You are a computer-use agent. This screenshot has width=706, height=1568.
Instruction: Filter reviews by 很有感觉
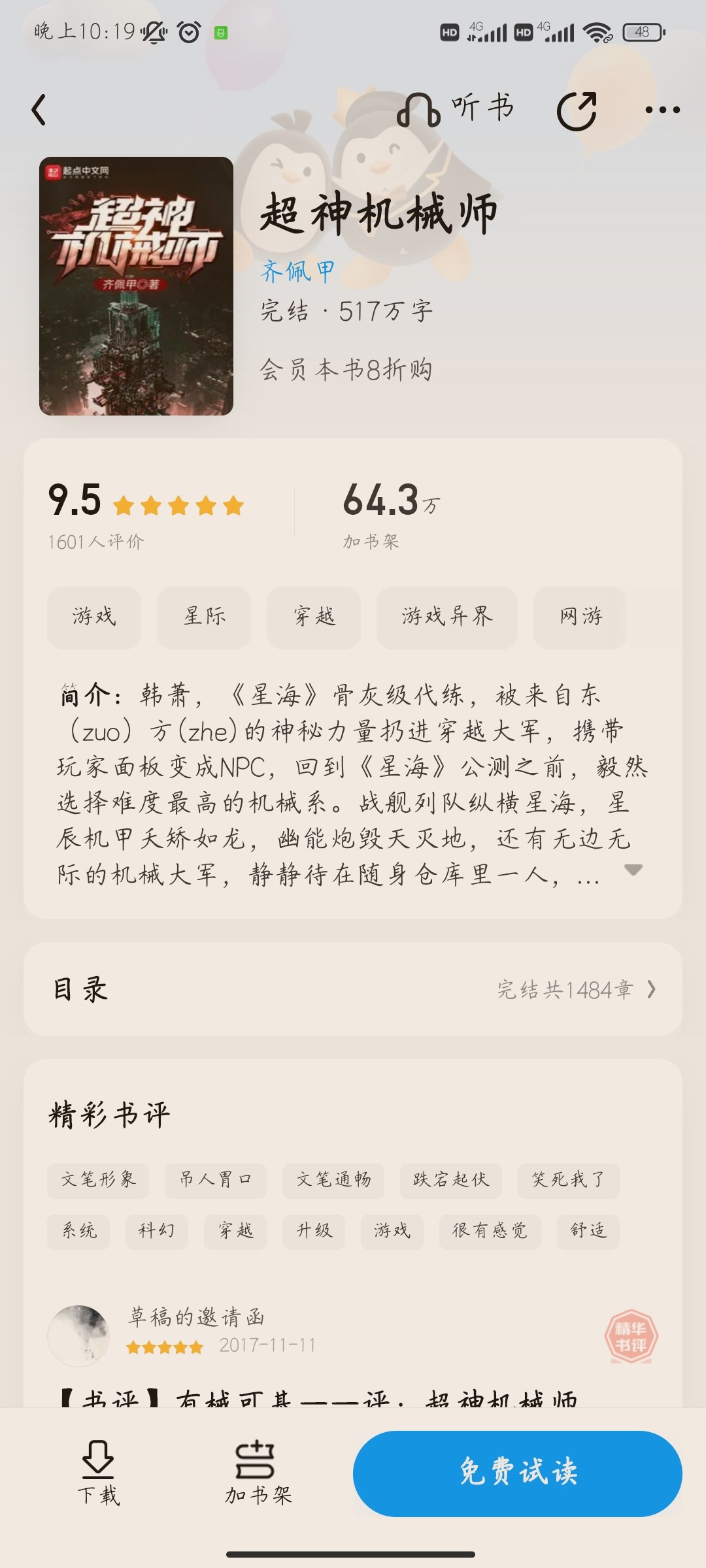pyautogui.click(x=490, y=1232)
